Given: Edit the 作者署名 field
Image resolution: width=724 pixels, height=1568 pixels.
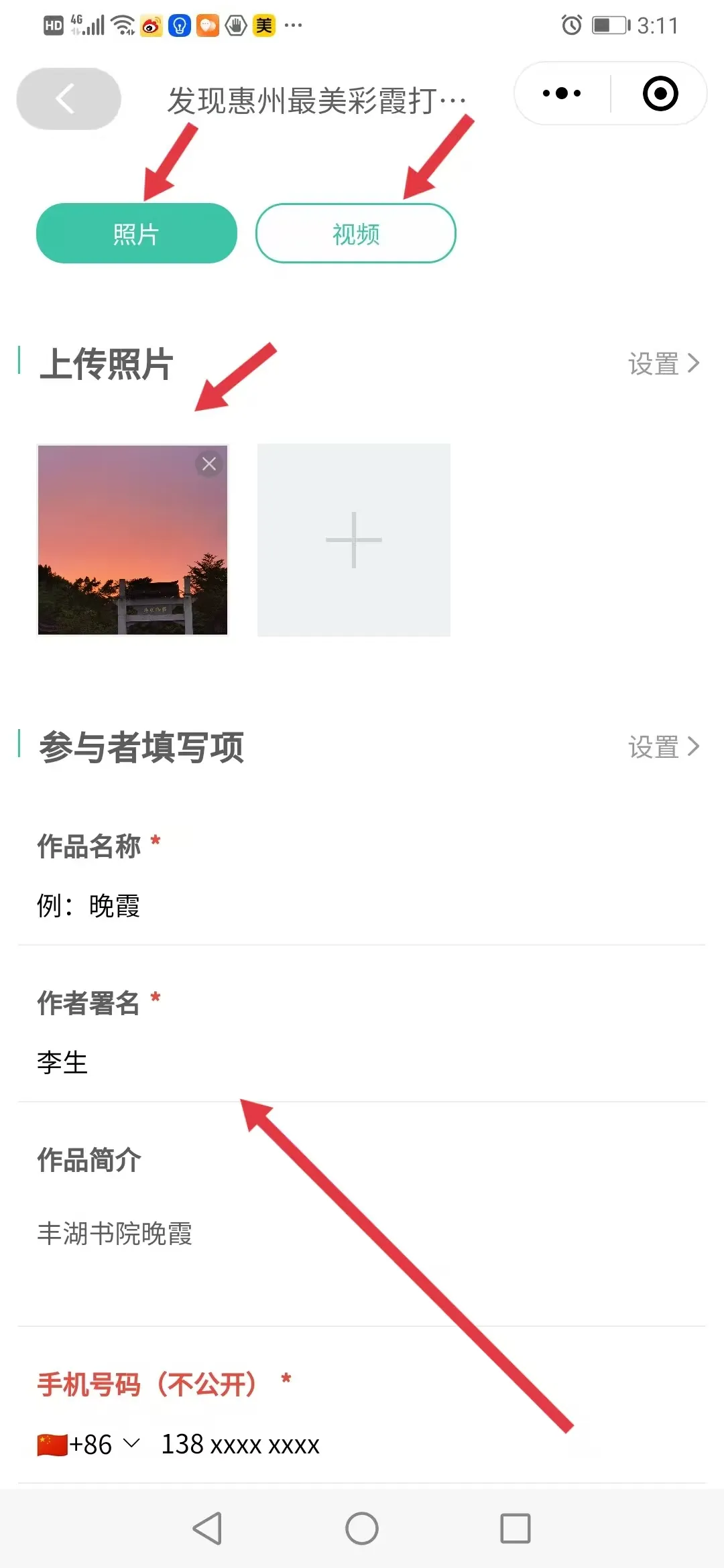Looking at the screenshot, I should point(362,1063).
